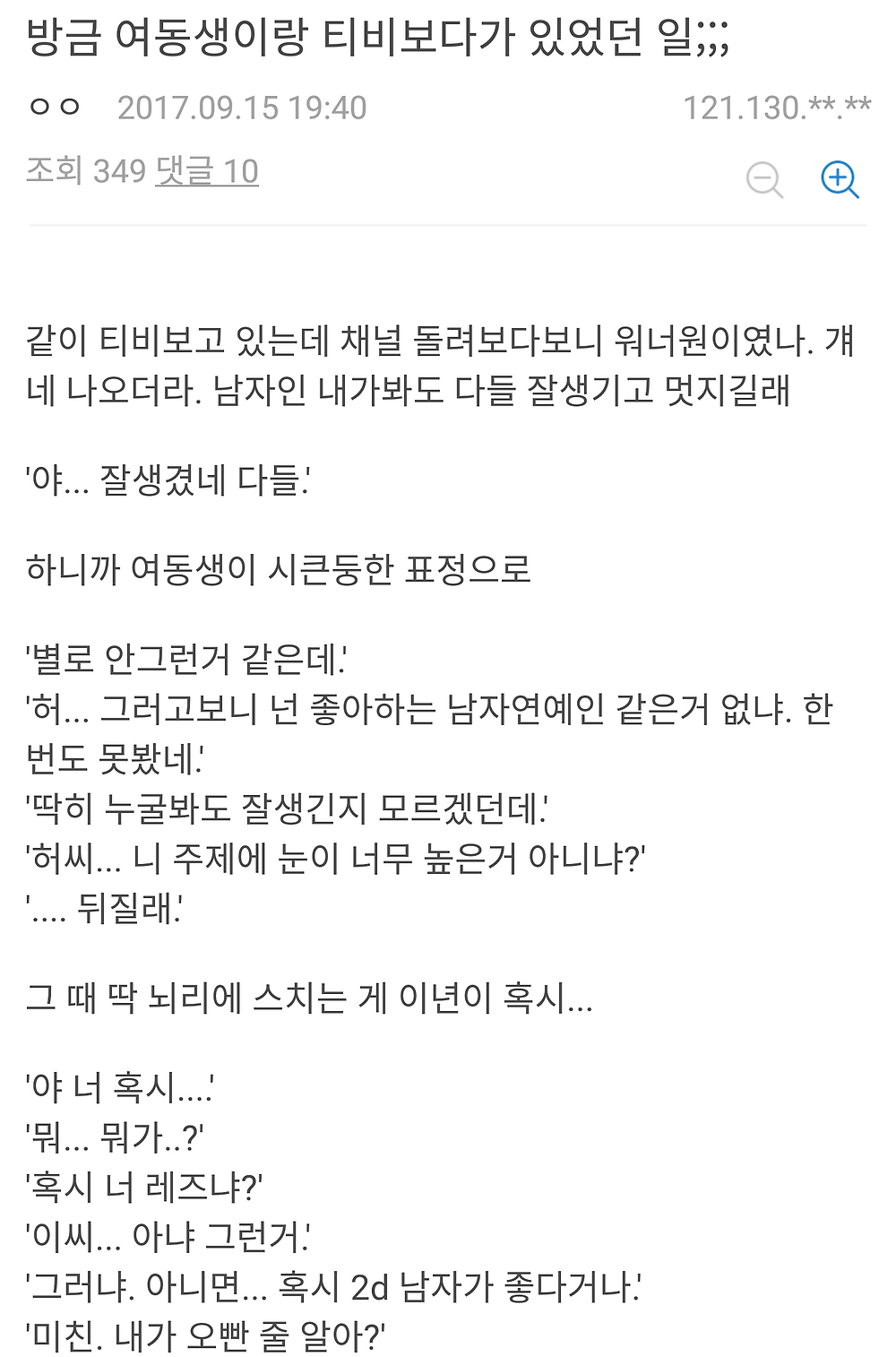Tap the zoom-in magnifier icon

click(840, 179)
